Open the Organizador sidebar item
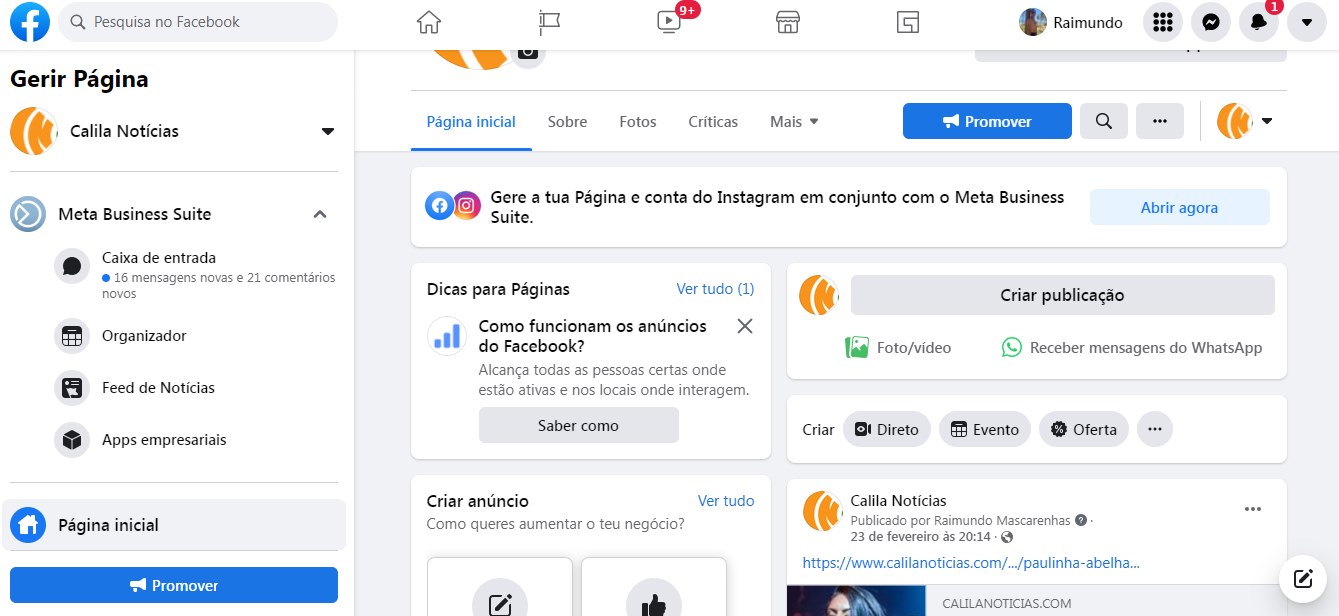 (x=144, y=336)
